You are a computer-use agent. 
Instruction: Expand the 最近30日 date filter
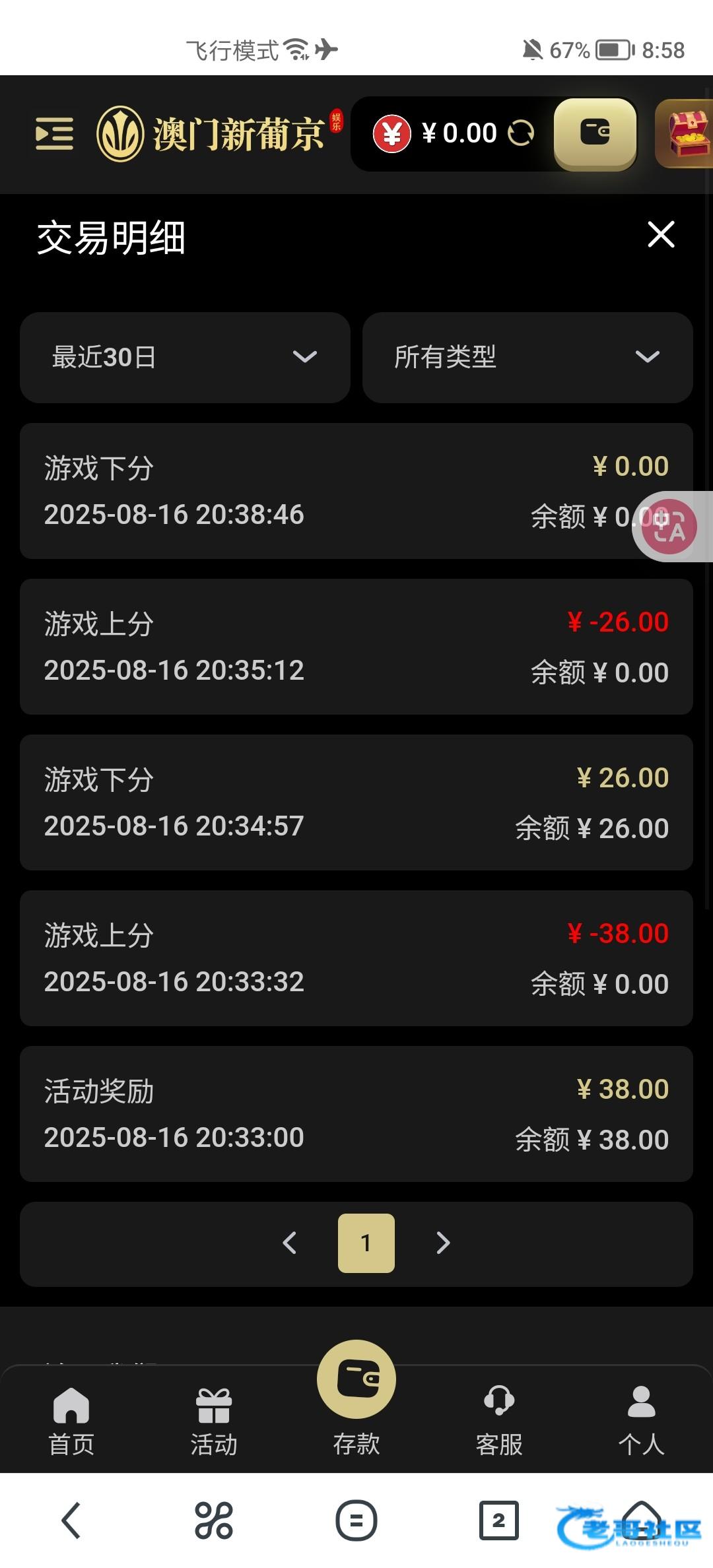click(x=185, y=357)
